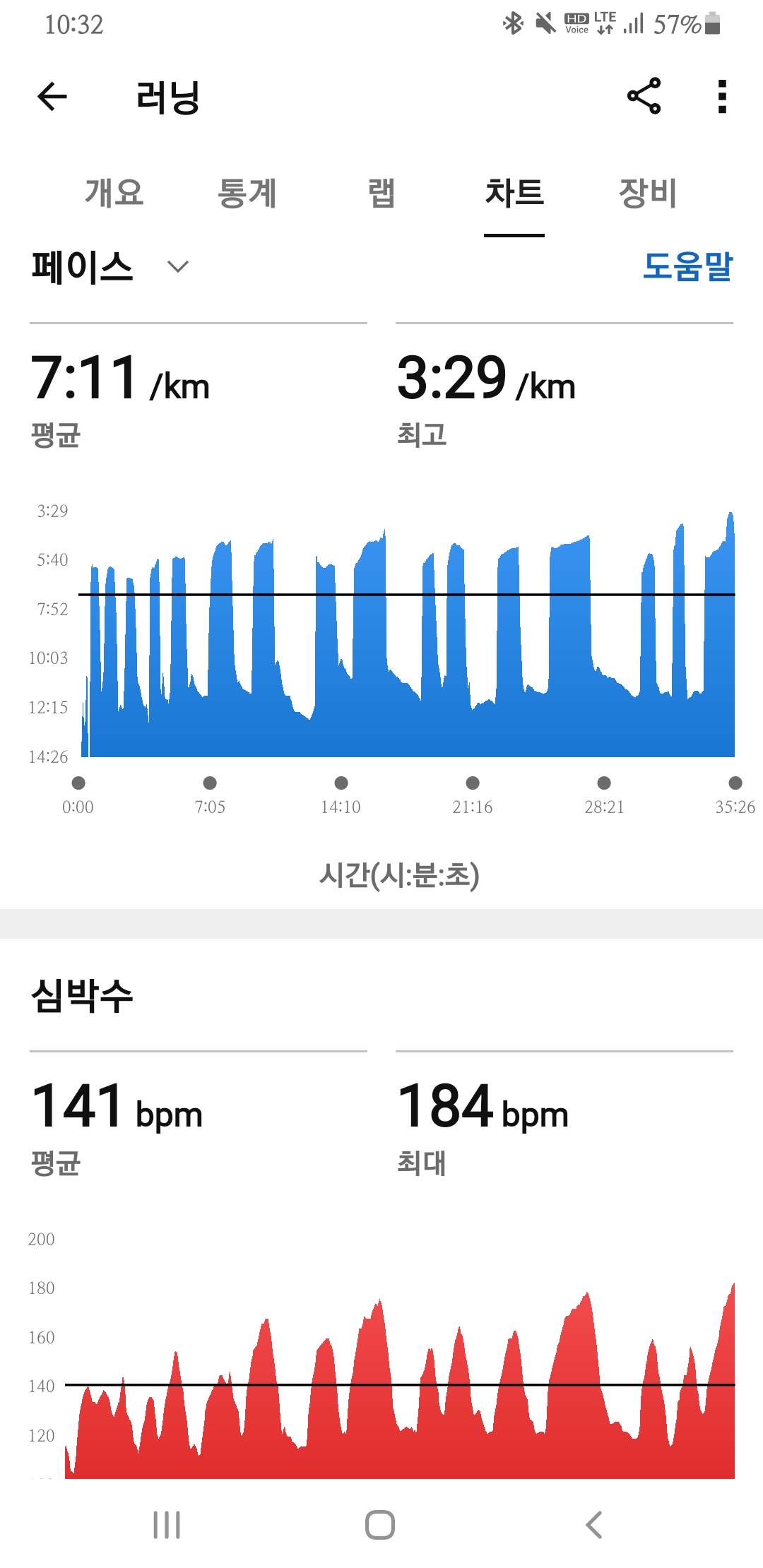Switch to the 개요 tab
Image resolution: width=763 pixels, height=1568 pixels.
point(114,193)
